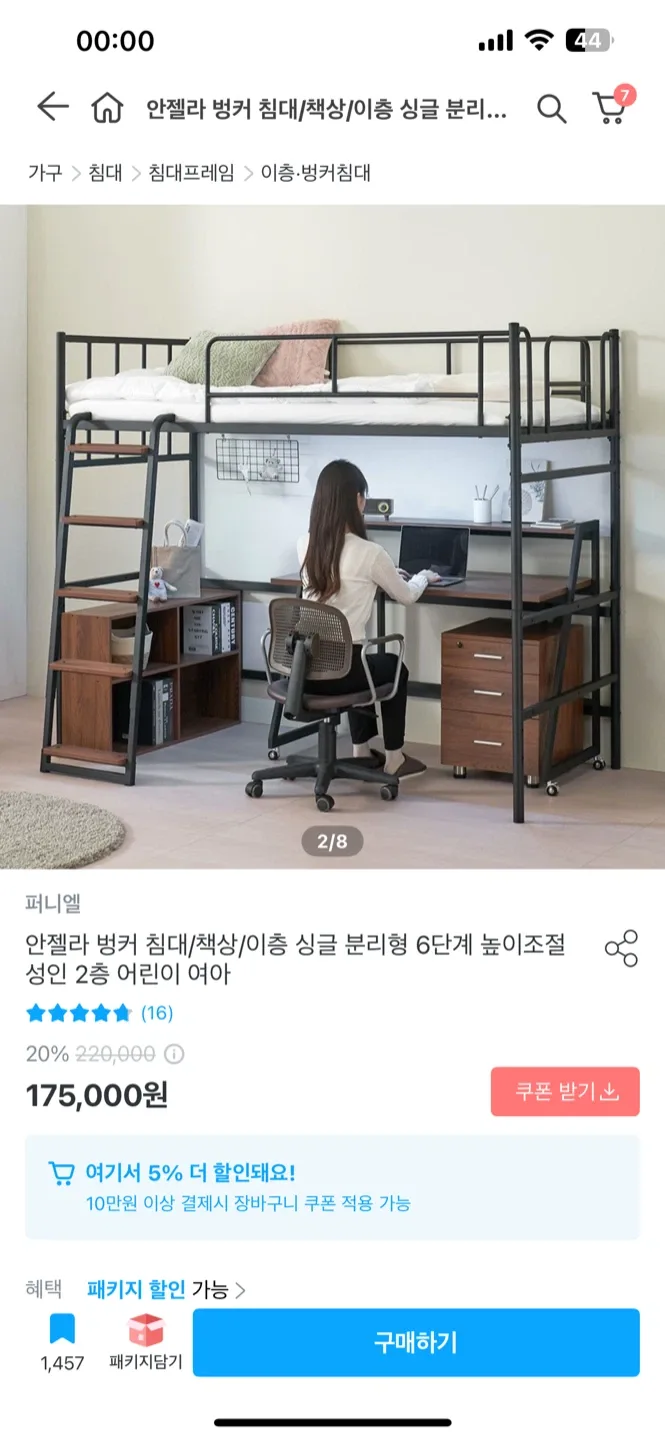The image size is (665, 1440).
Task: Open the home icon
Action: [x=107, y=107]
